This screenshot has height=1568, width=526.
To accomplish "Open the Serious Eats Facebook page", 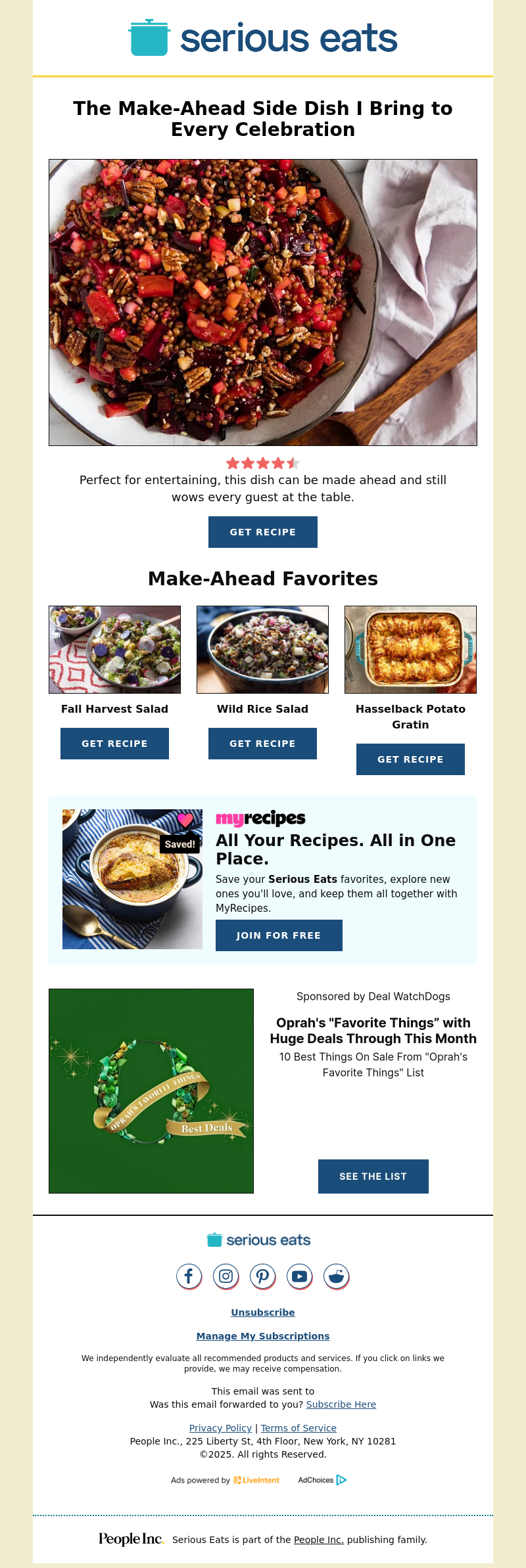I will pos(189,1276).
